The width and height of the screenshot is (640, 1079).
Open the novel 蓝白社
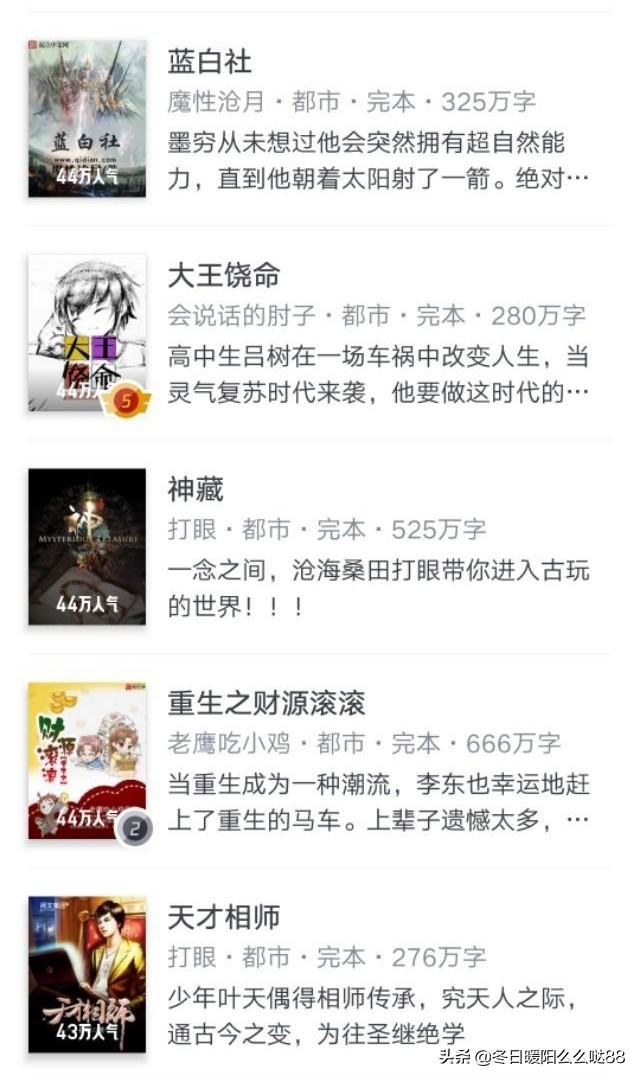click(320, 118)
